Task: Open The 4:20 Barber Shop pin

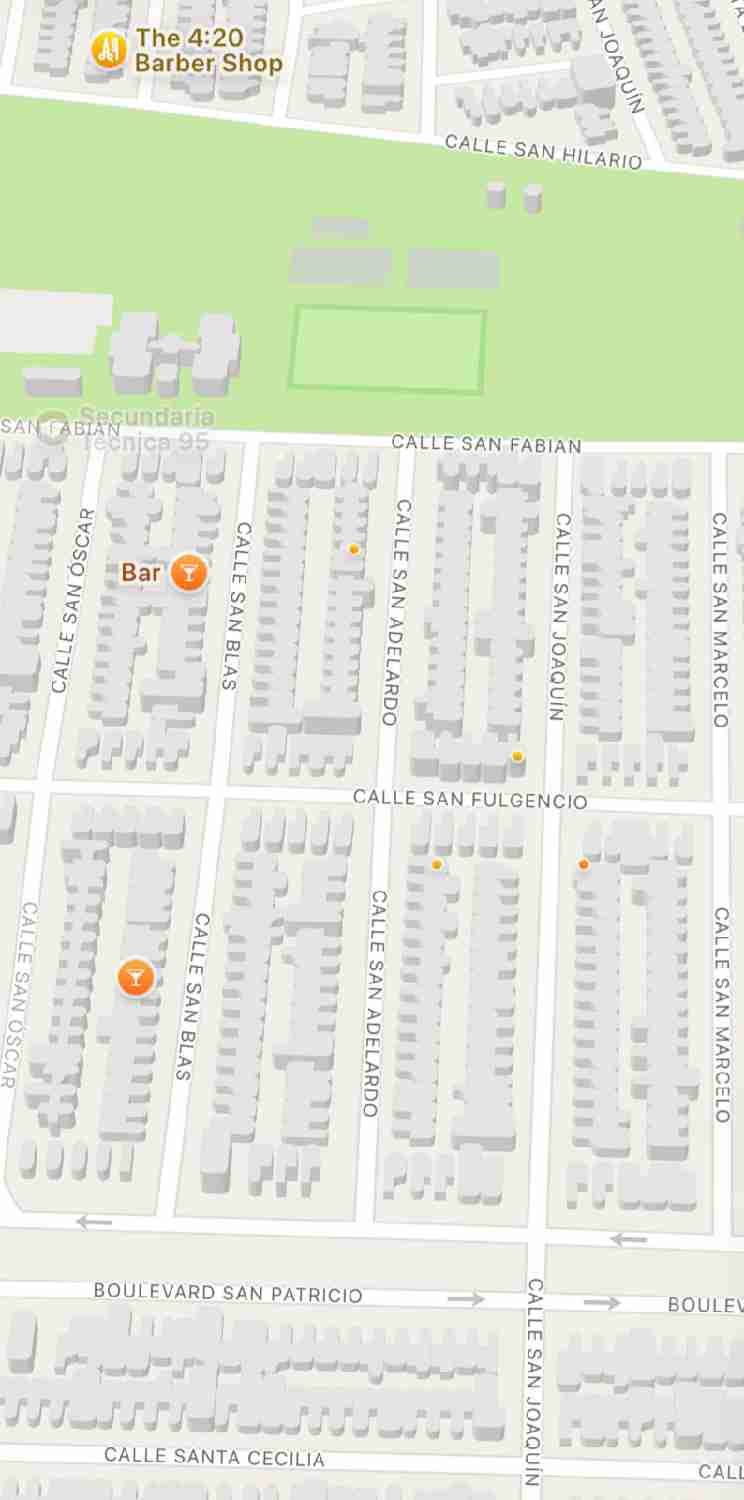Action: click(x=108, y=49)
